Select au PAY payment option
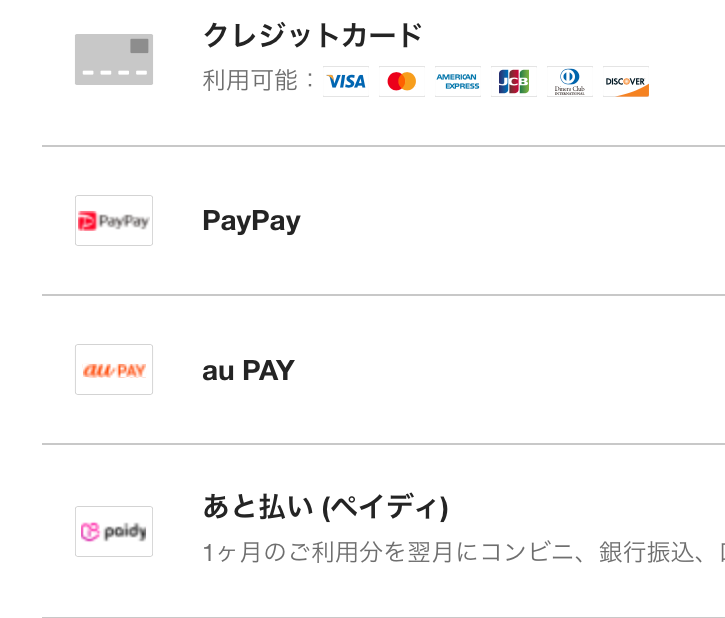This screenshot has height=618, width=725. click(x=248, y=371)
